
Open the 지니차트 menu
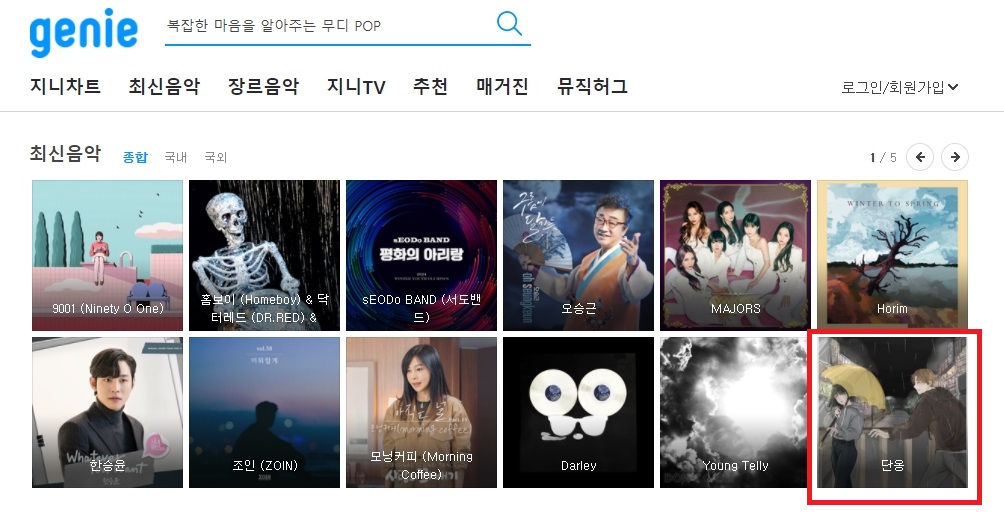point(65,86)
